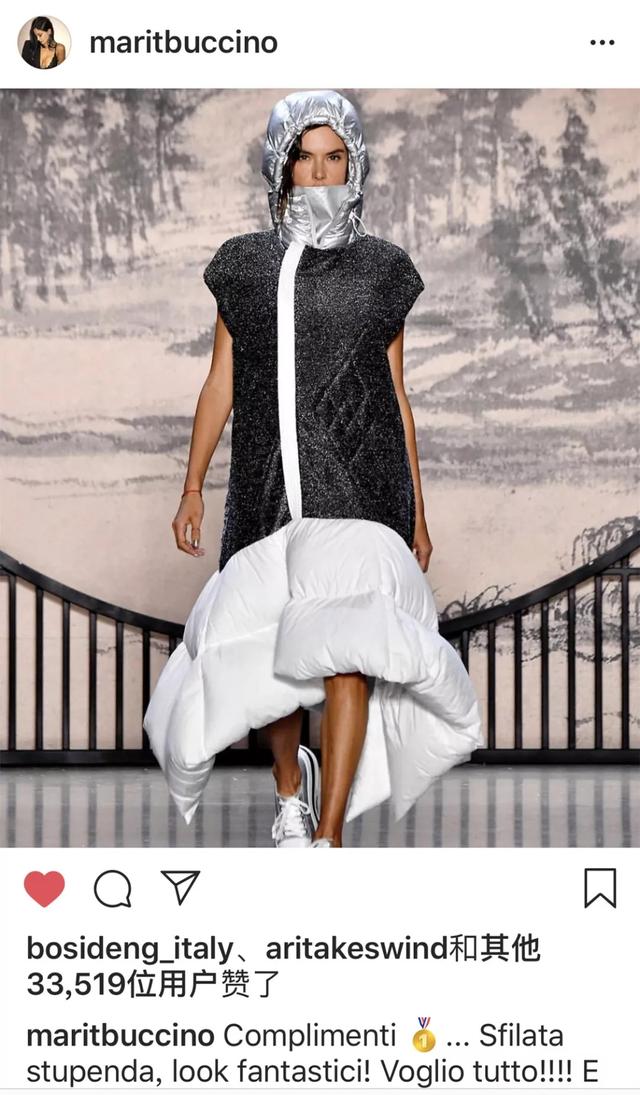640x1095 pixels.
Task: Unlike the post with the heart
Action: 44,888
